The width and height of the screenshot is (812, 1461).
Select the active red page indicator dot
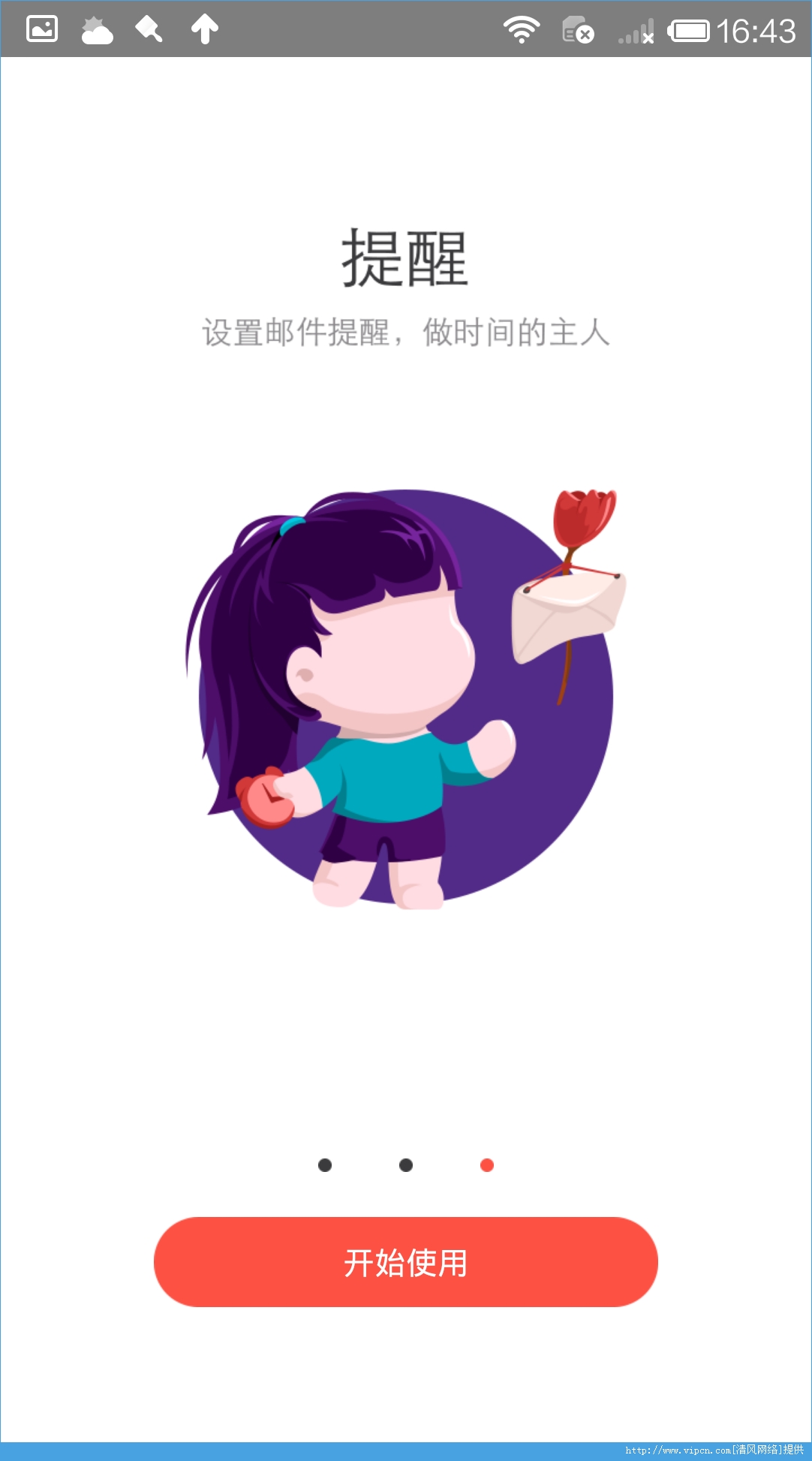point(488,1164)
